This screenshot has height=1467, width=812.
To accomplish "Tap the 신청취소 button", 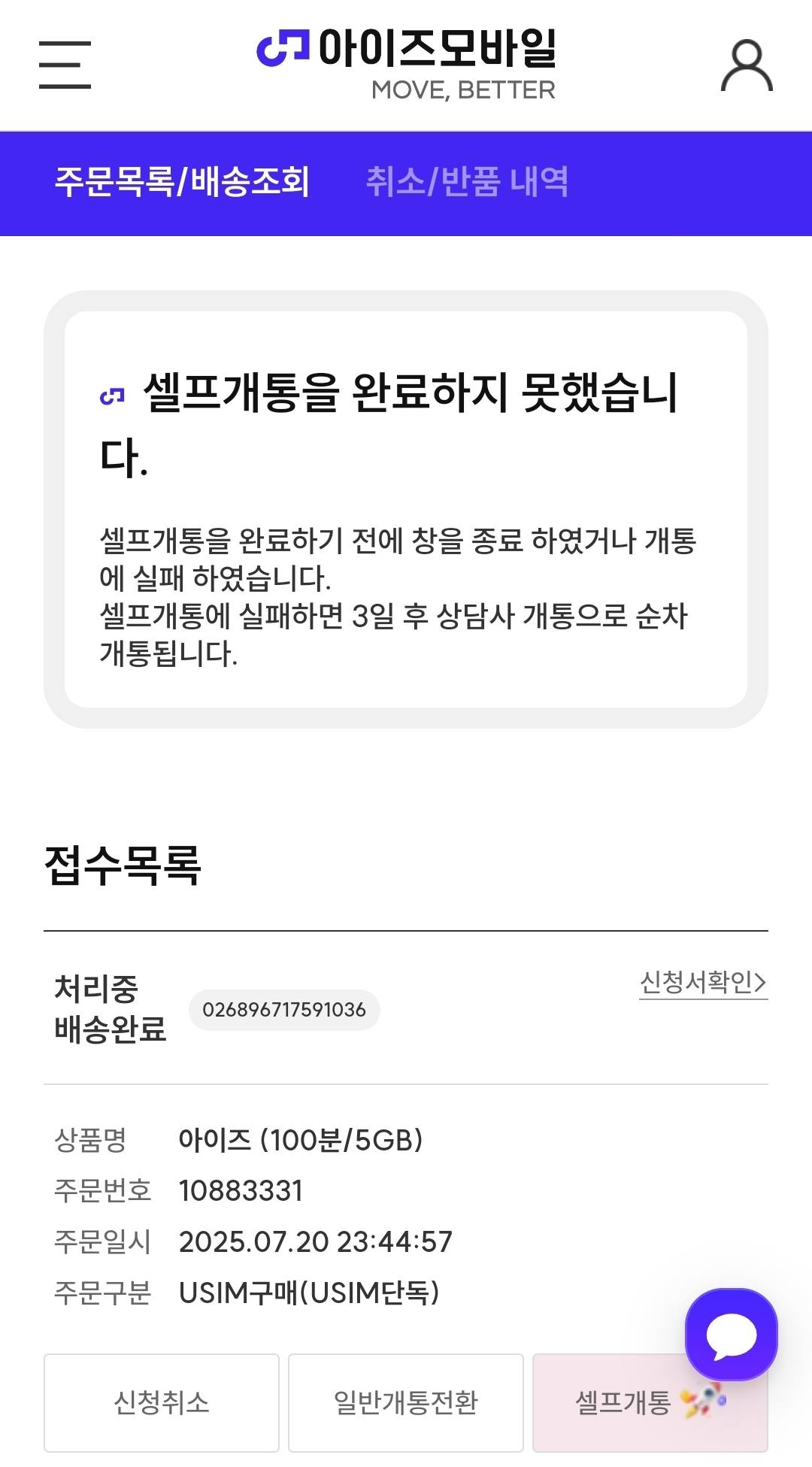I will pos(162,1402).
